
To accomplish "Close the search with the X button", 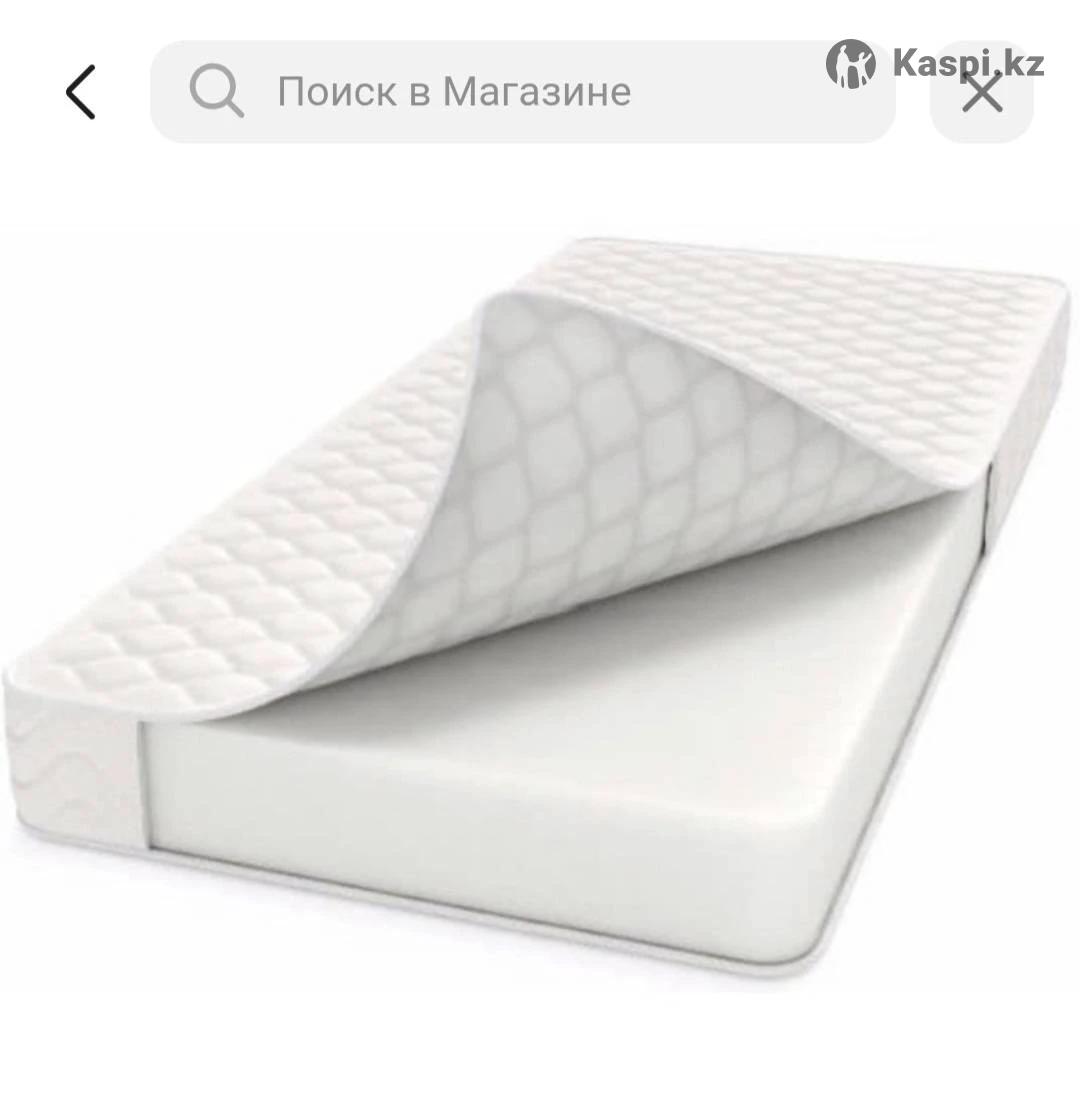I will (x=982, y=96).
